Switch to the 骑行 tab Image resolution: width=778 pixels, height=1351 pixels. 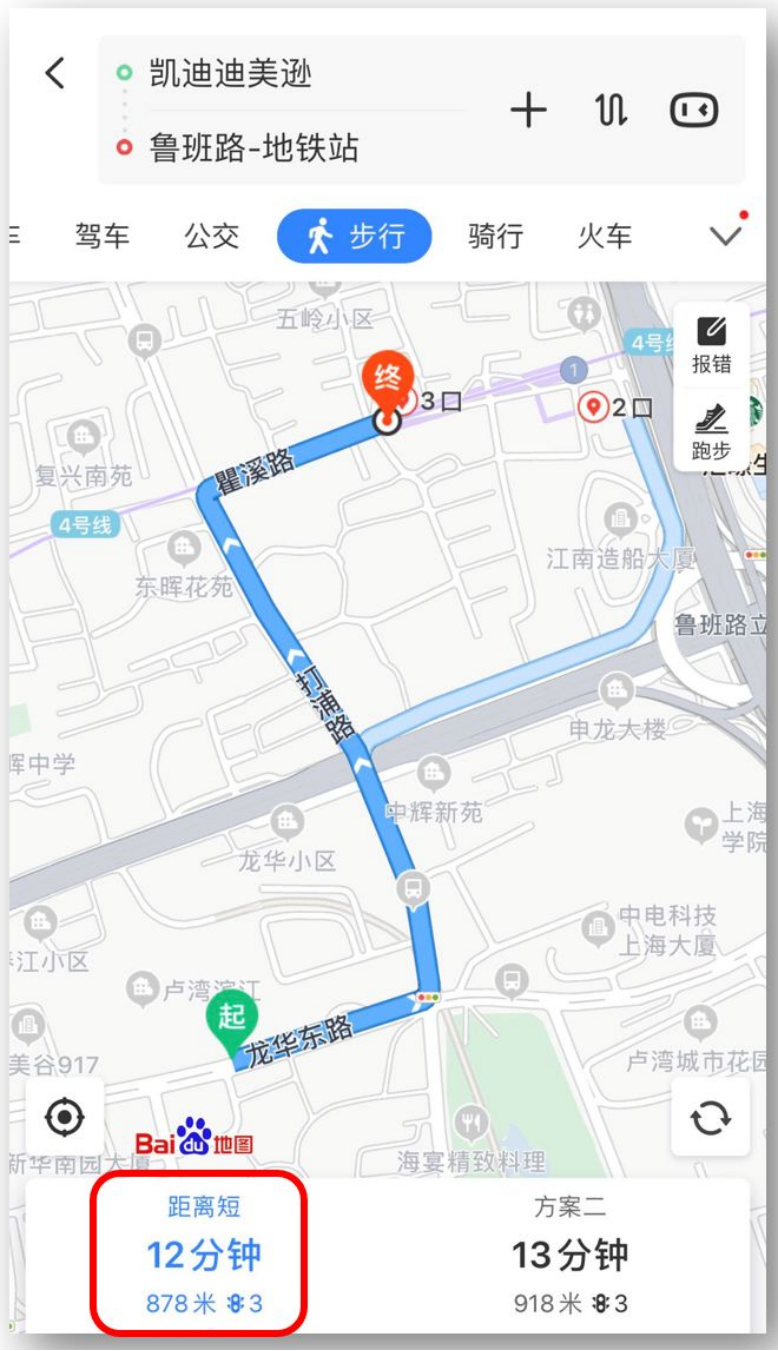(496, 236)
